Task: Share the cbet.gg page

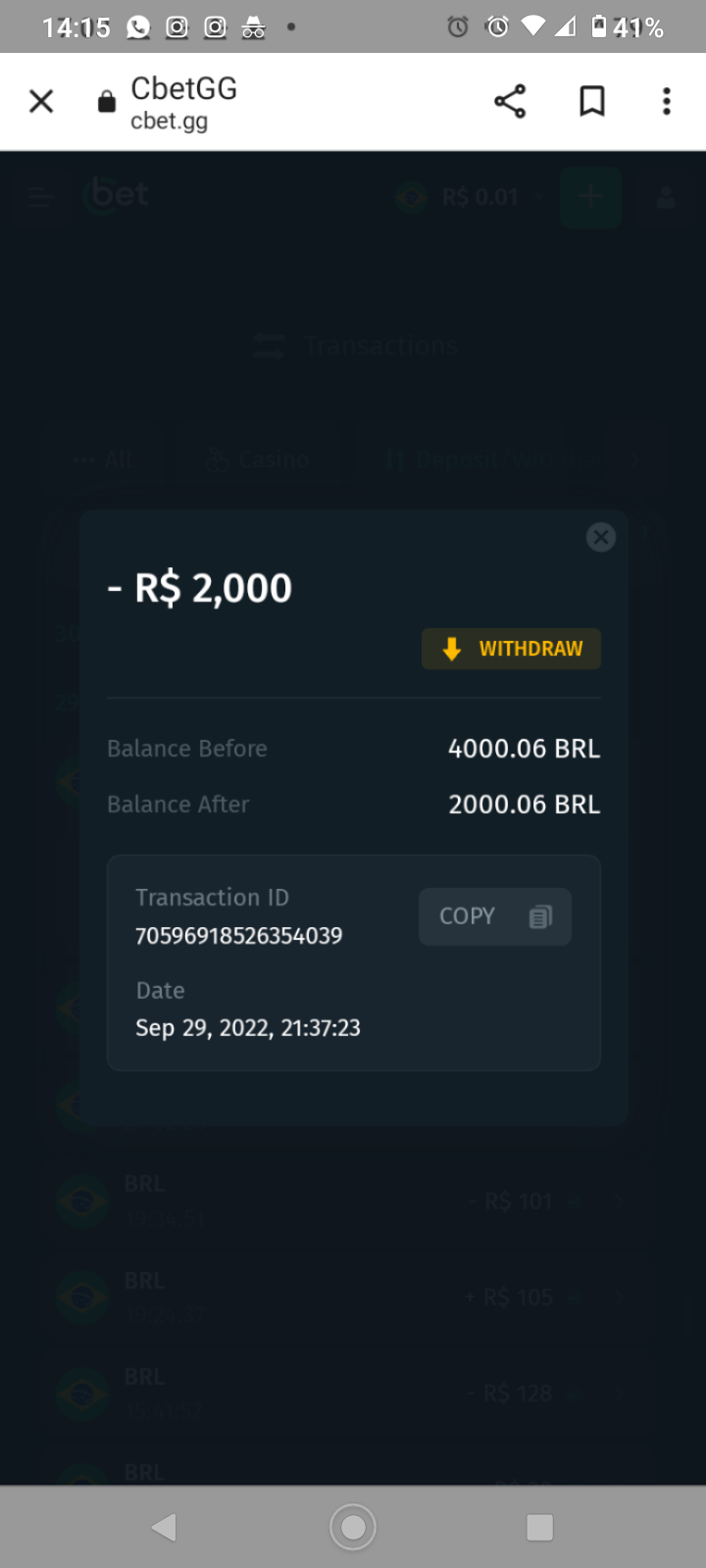Action: 510,101
